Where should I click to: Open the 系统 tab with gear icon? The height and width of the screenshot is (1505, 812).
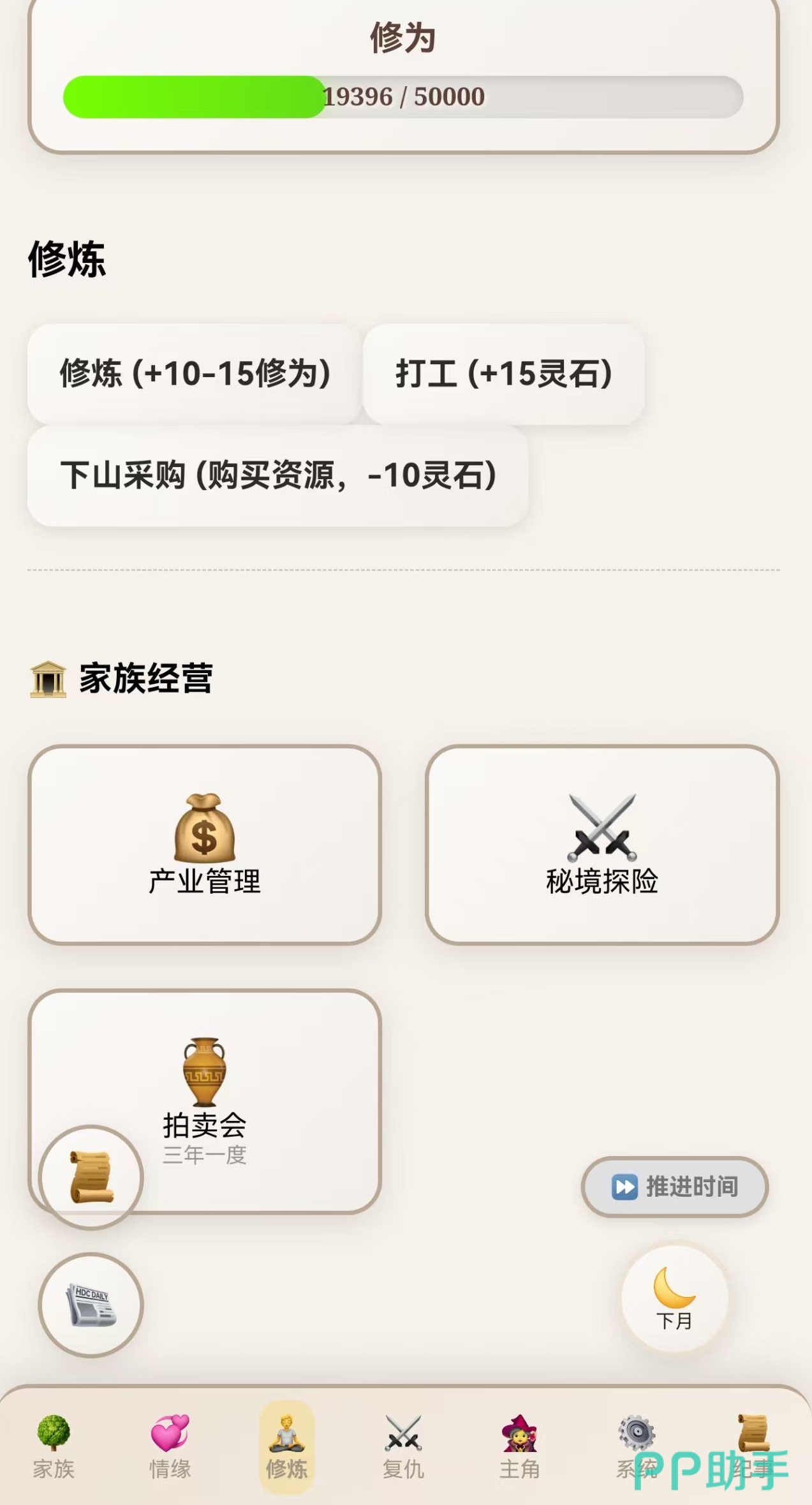pos(636,1445)
